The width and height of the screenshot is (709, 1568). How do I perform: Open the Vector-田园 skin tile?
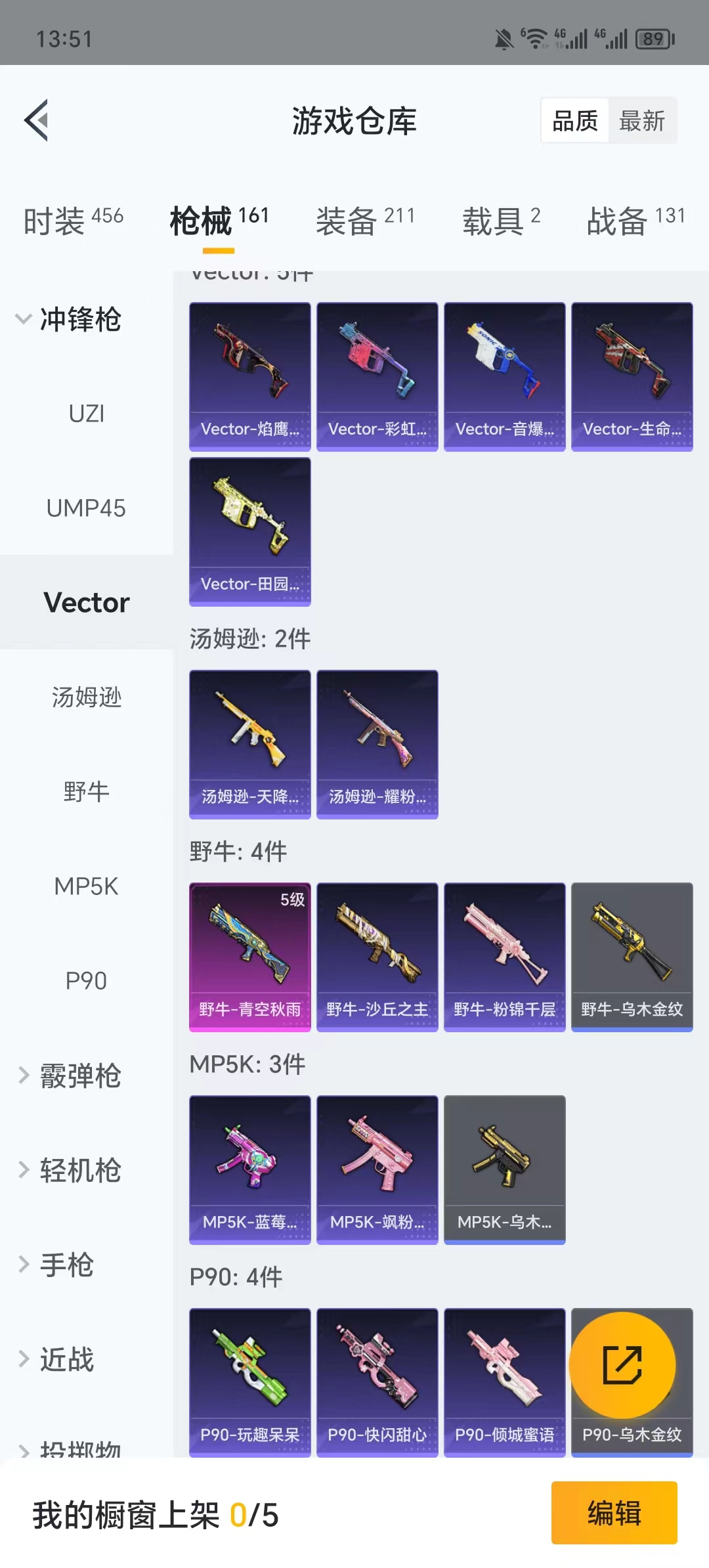click(x=249, y=531)
